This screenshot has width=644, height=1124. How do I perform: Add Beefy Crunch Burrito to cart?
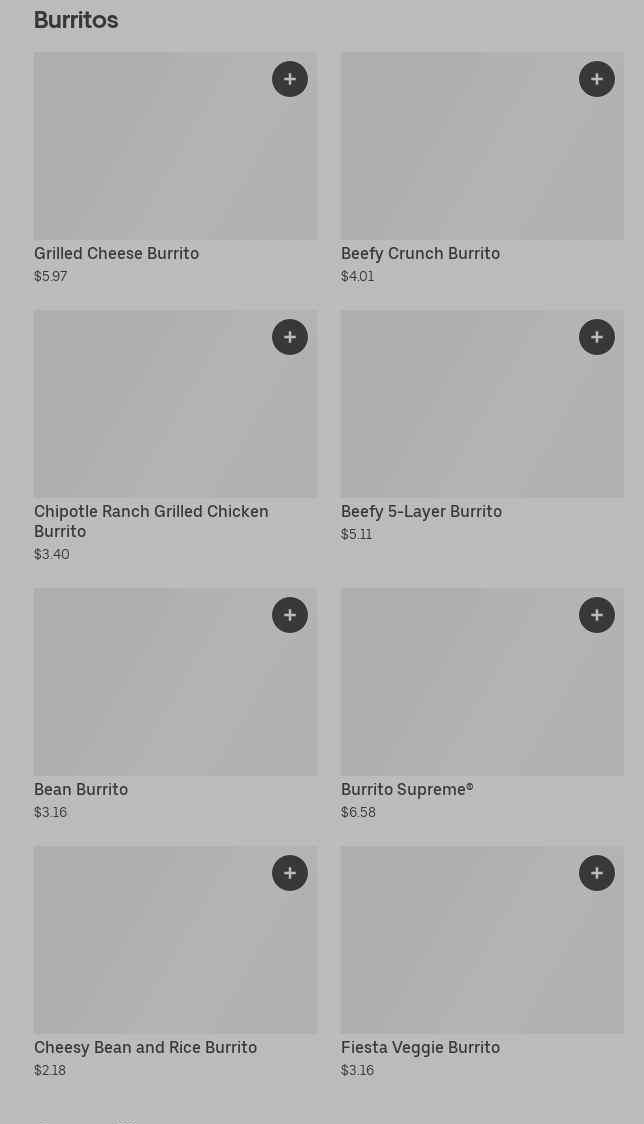pyautogui.click(x=597, y=79)
